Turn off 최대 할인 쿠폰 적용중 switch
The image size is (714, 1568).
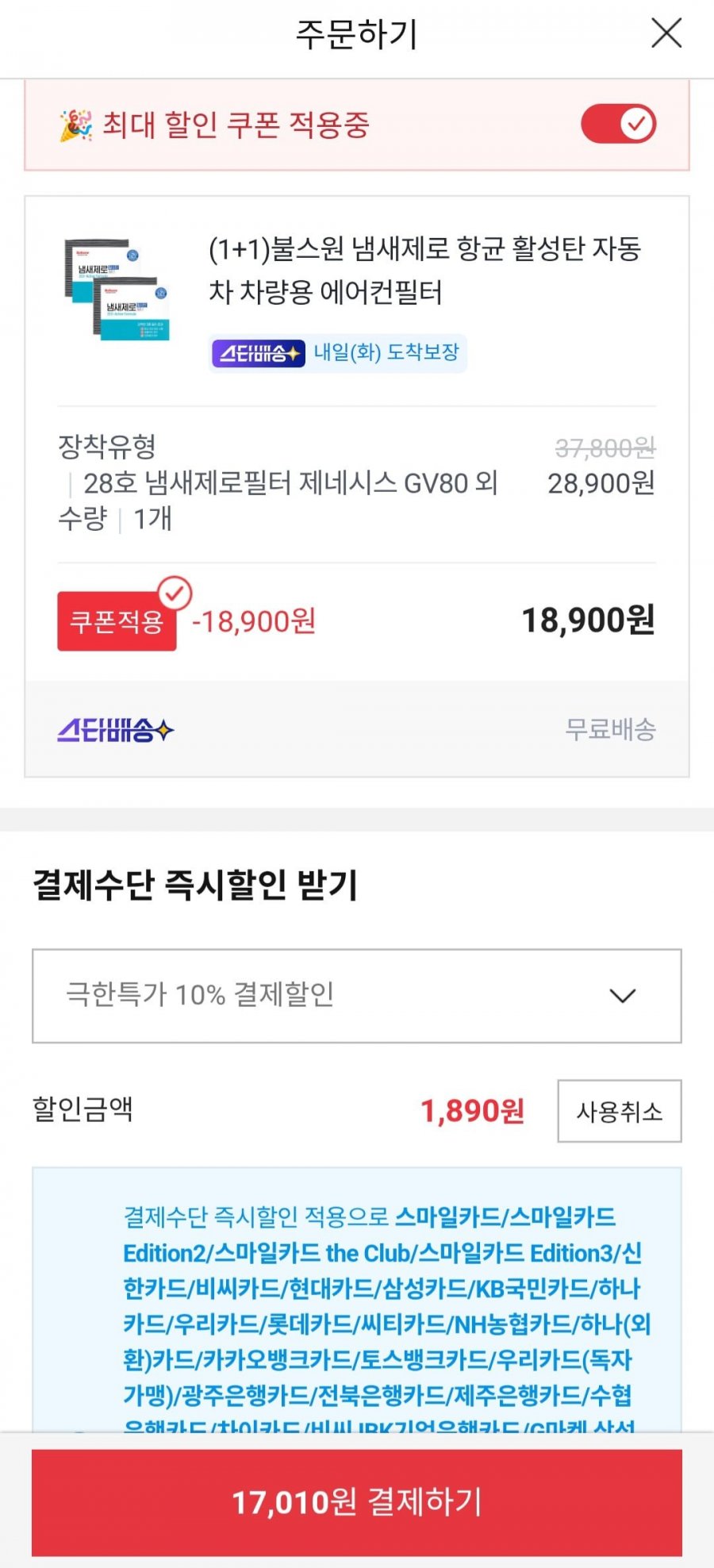[618, 125]
